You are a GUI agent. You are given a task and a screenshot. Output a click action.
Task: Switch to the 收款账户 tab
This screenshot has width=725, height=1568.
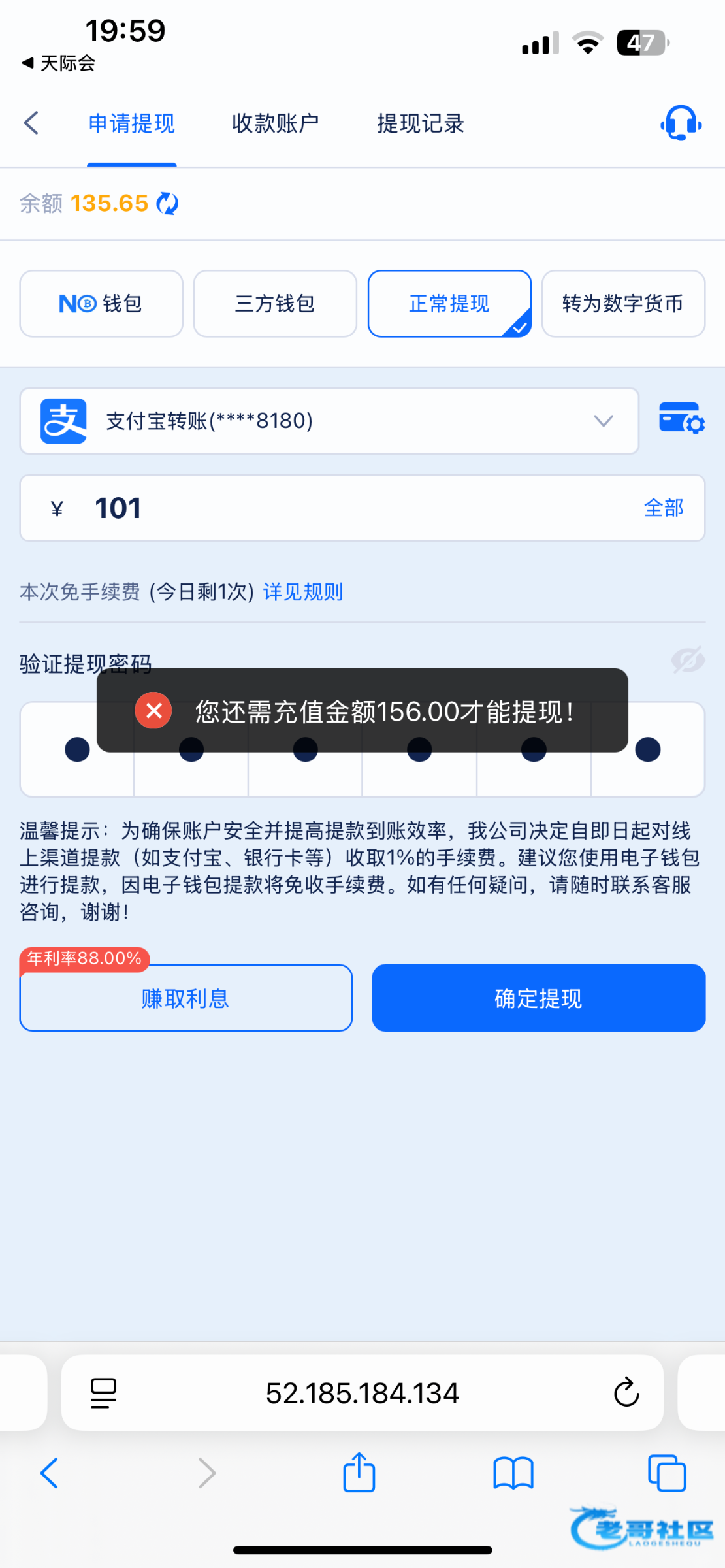276,123
